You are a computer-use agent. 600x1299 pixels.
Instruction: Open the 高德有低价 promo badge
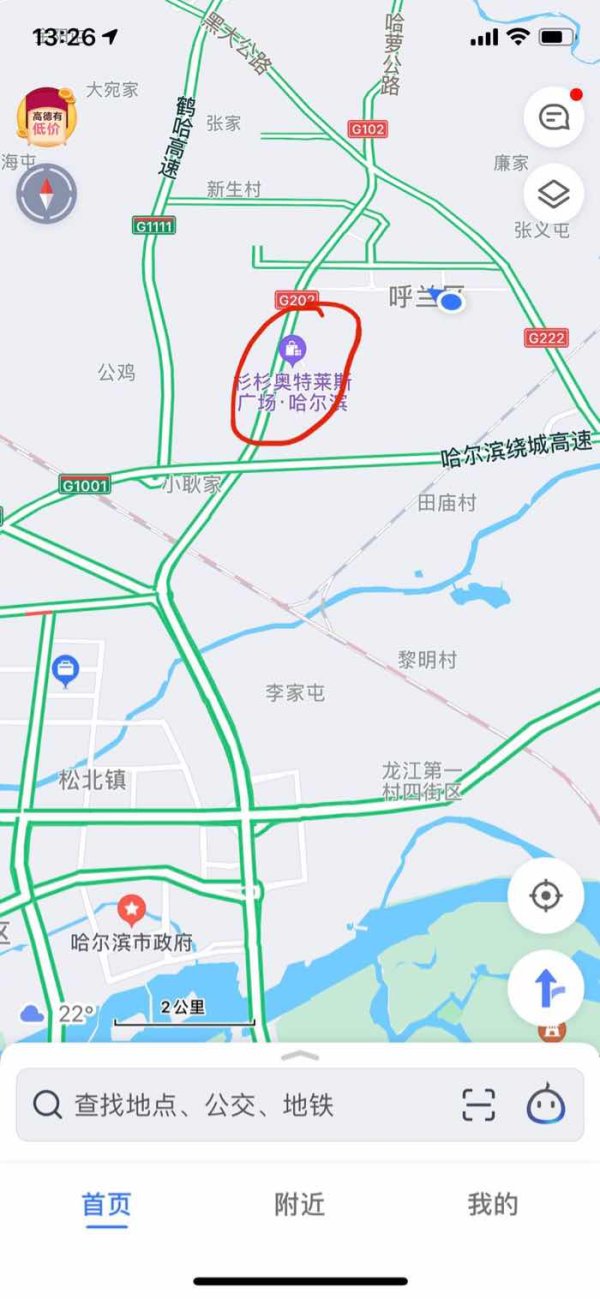[46, 117]
